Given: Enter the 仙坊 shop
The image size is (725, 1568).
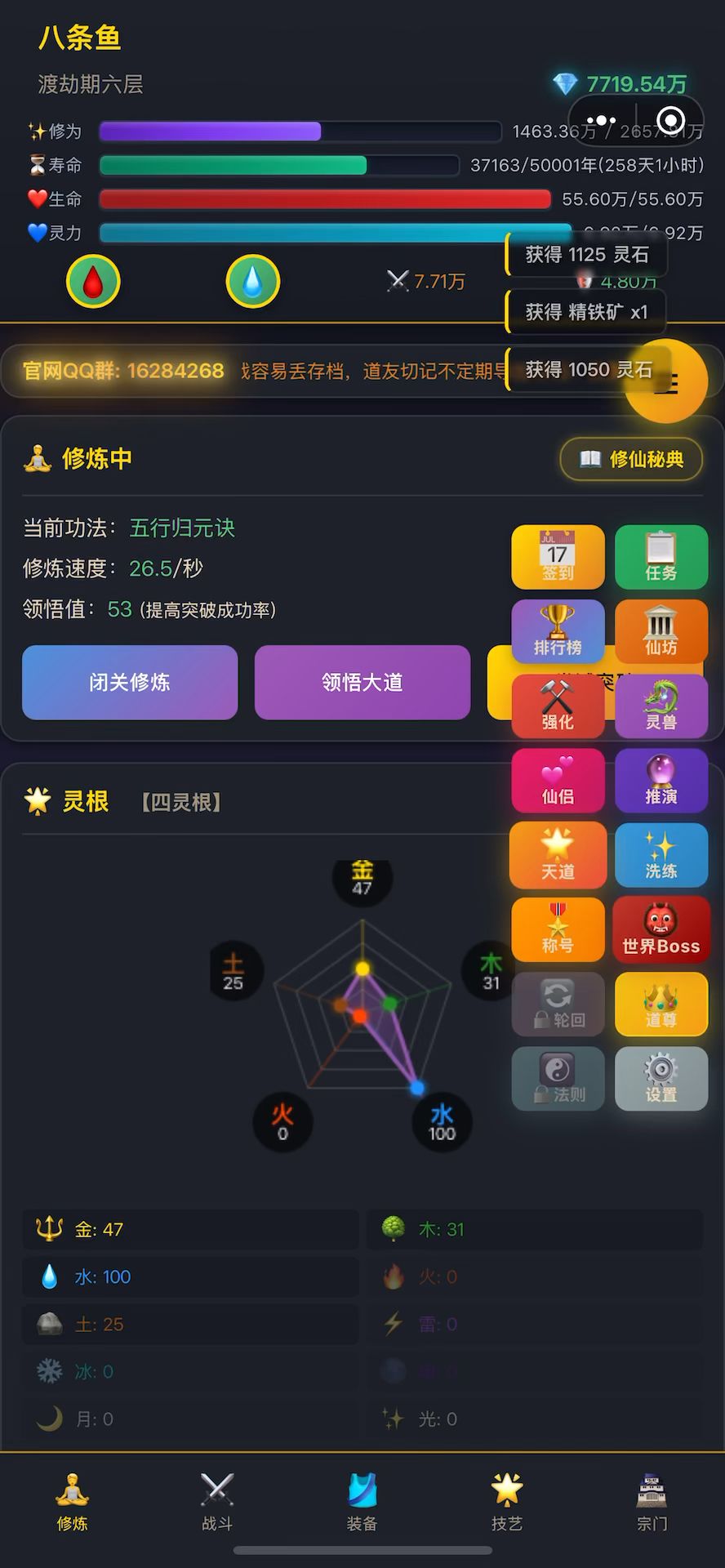Looking at the screenshot, I should coord(661,631).
